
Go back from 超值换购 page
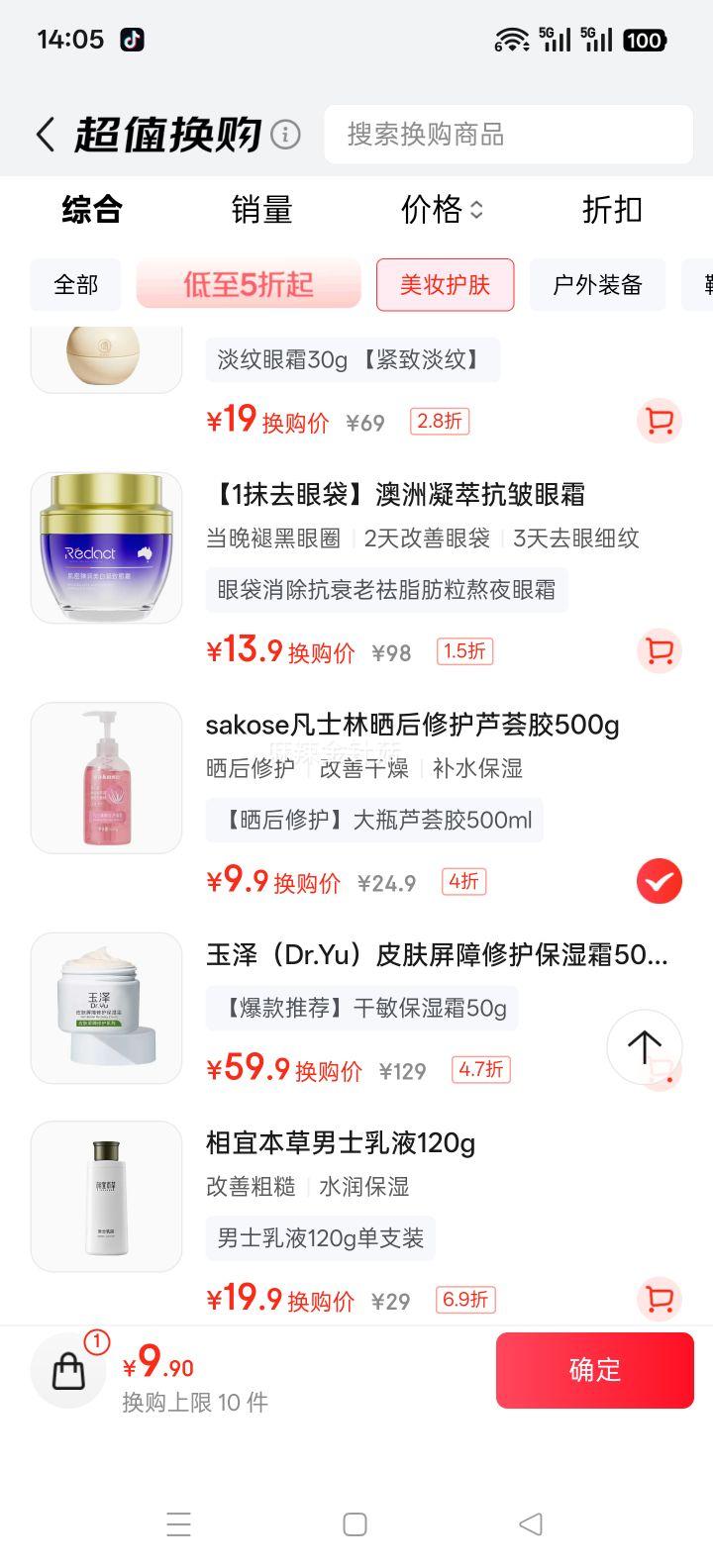pos(46,135)
